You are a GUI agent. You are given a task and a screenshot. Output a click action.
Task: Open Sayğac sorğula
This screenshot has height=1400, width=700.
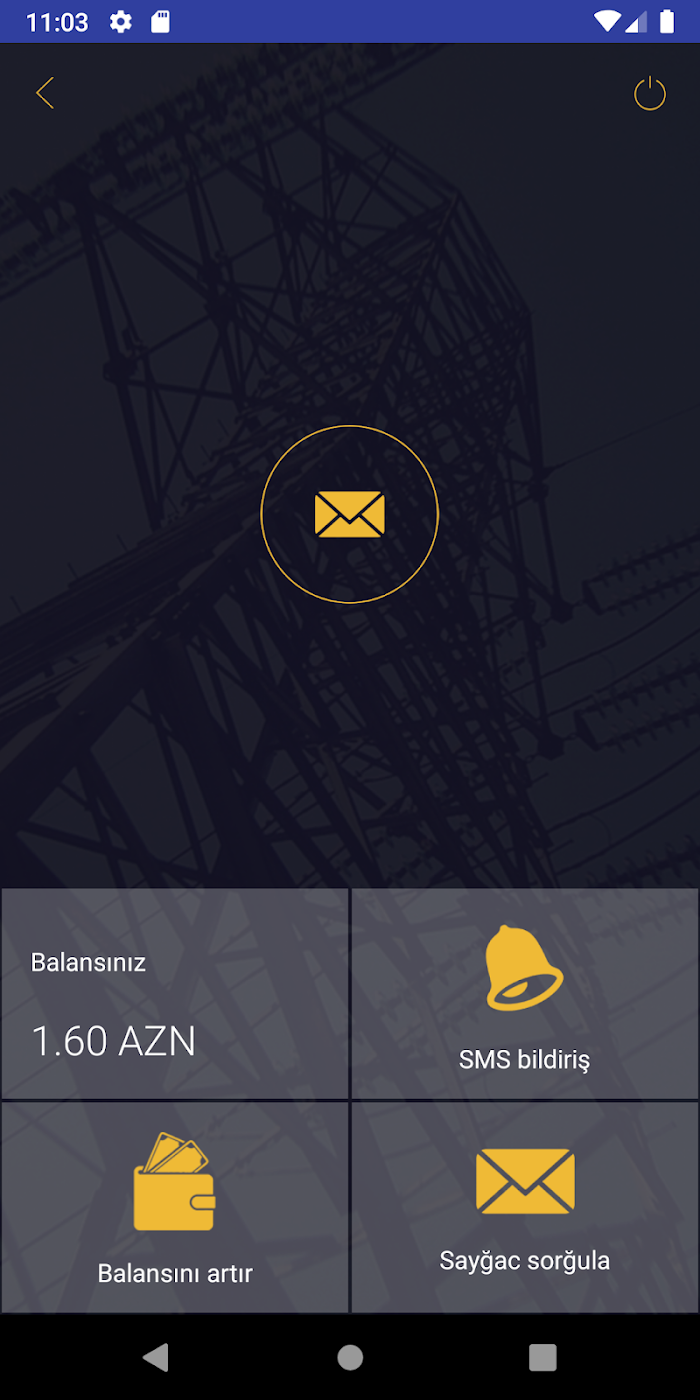click(525, 1207)
